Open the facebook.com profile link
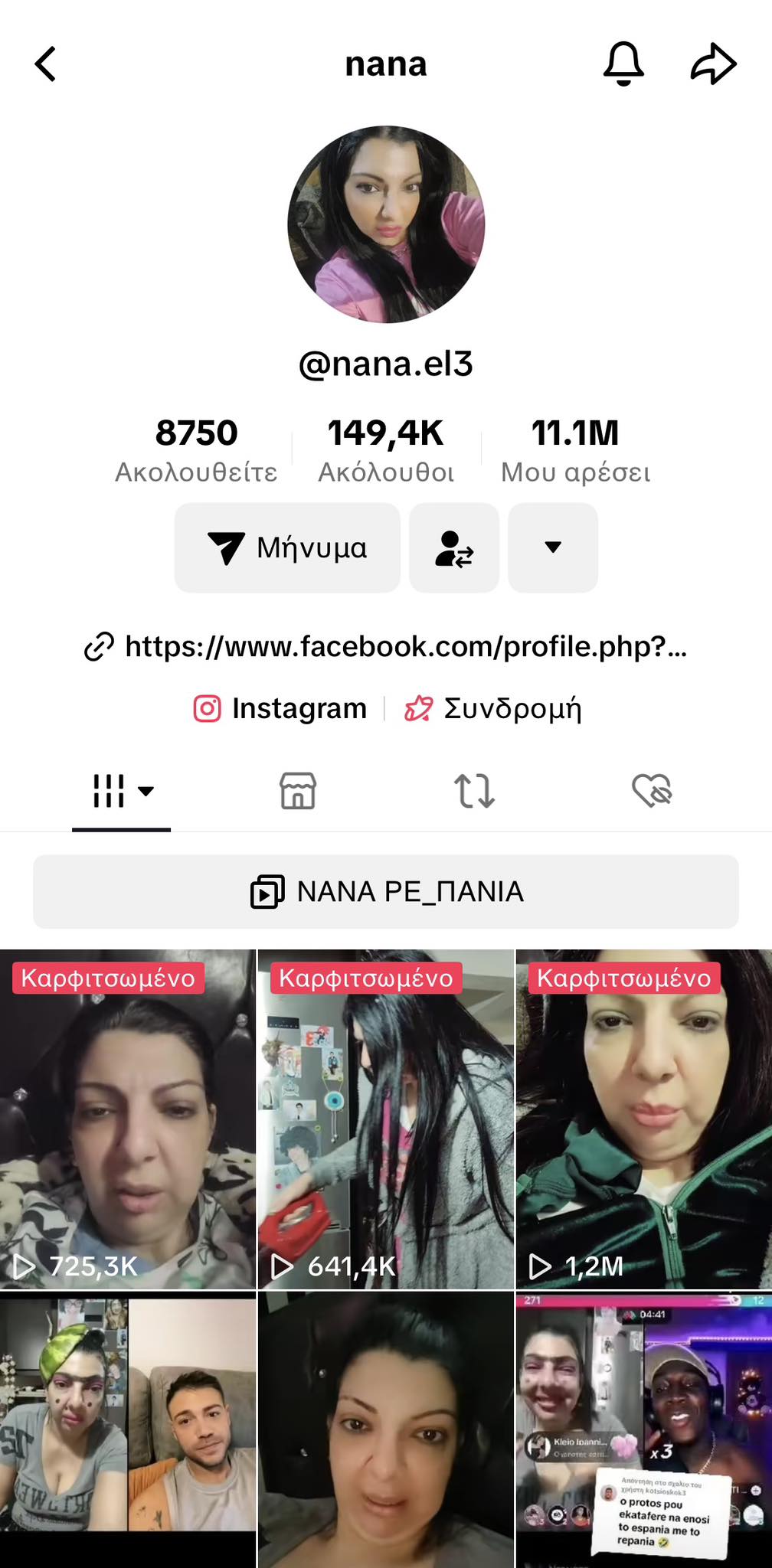Image resolution: width=772 pixels, height=1568 pixels. [x=386, y=647]
